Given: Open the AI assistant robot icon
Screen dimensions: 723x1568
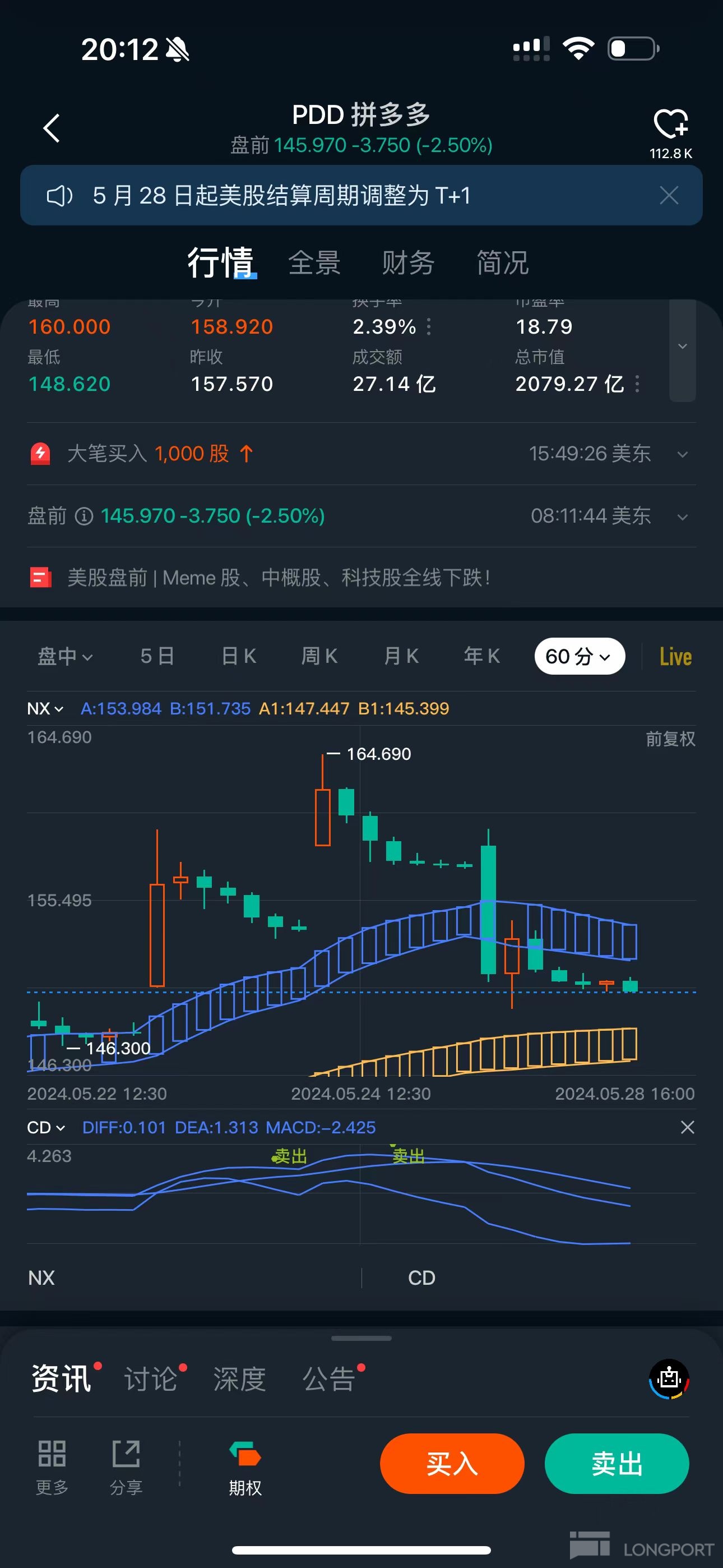Looking at the screenshot, I should tap(669, 1378).
